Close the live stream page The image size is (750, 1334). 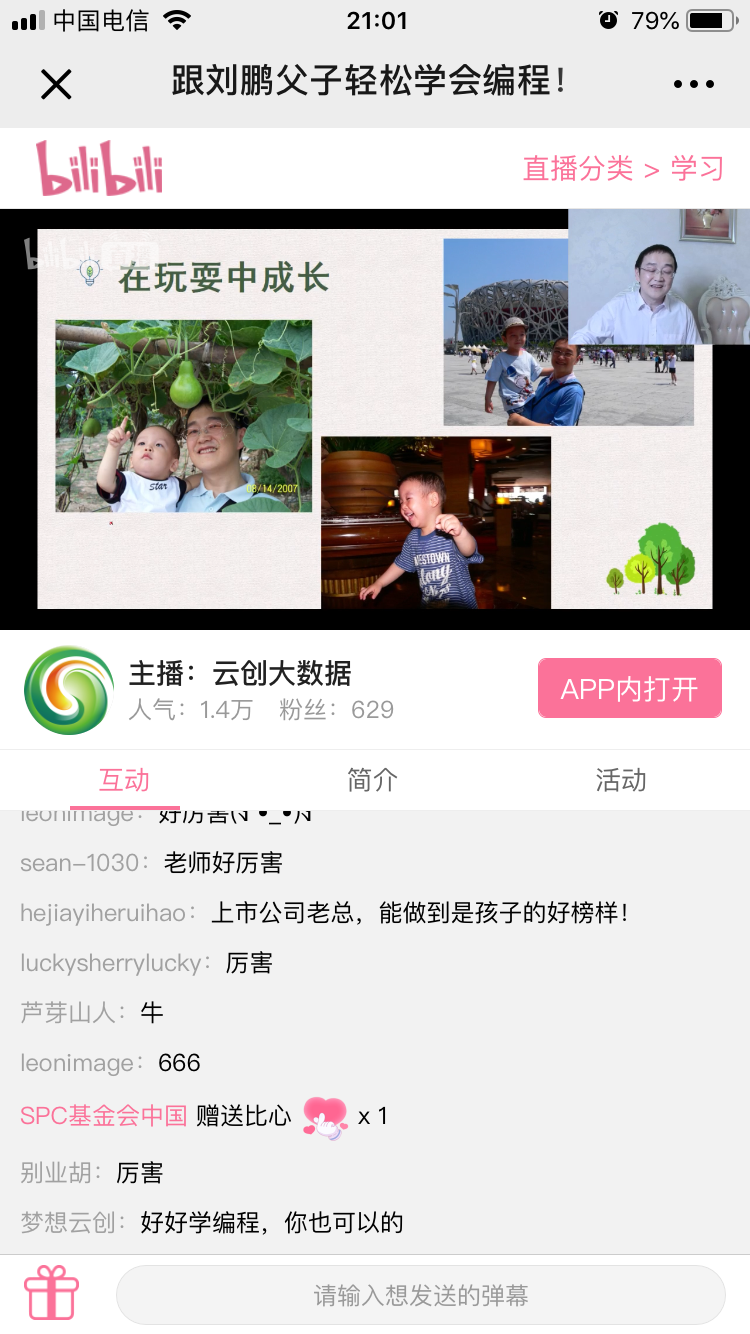pos(56,84)
